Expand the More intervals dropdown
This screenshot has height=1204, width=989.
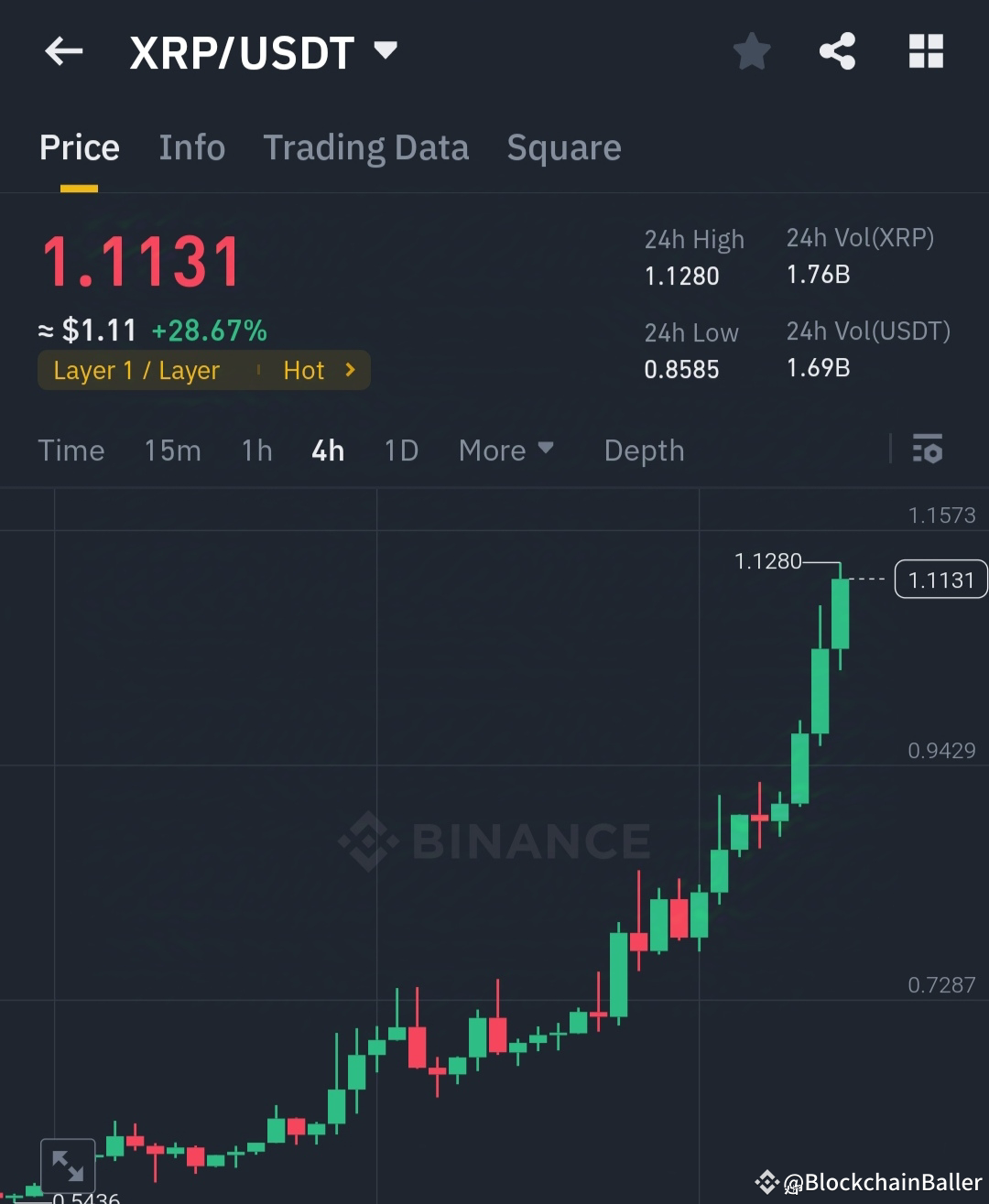point(505,450)
